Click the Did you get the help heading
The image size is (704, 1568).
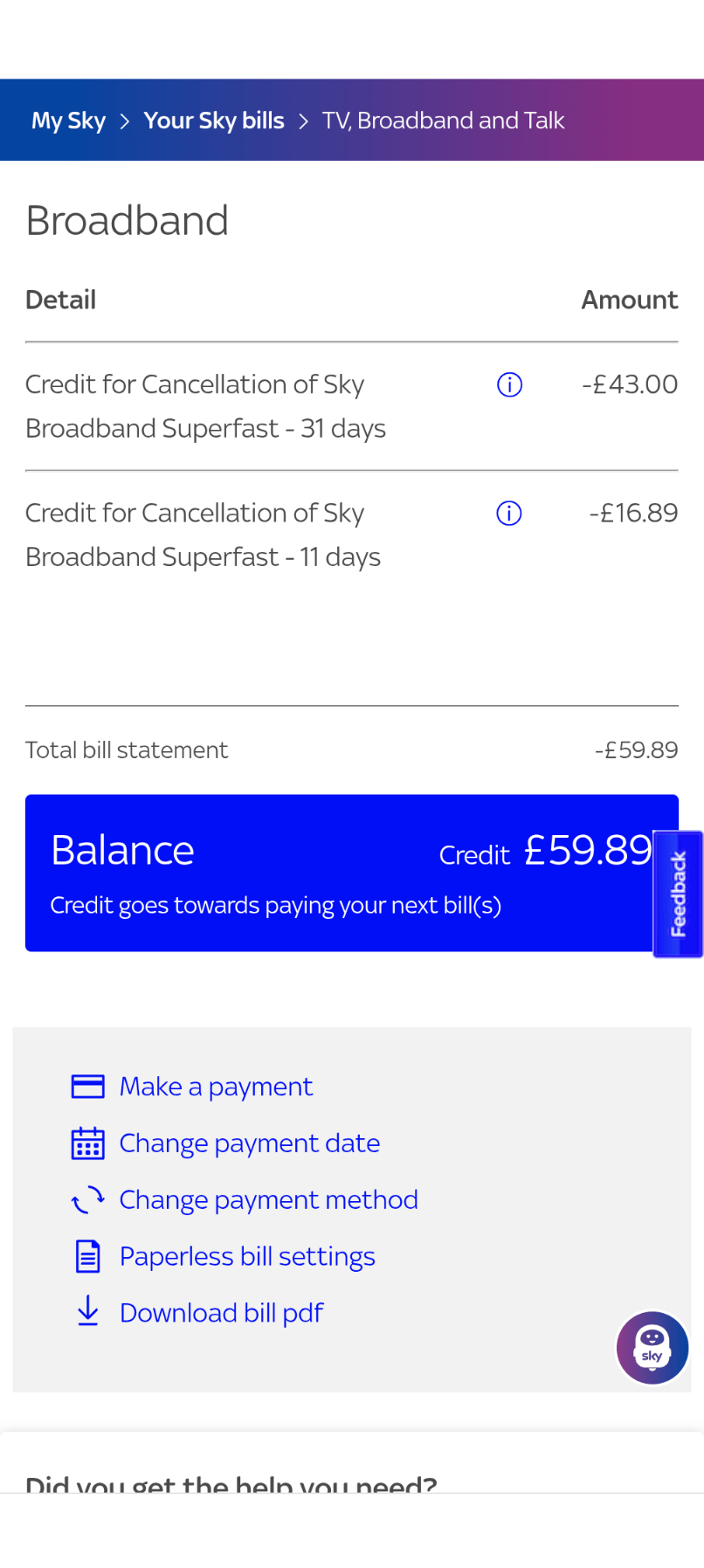(231, 1485)
